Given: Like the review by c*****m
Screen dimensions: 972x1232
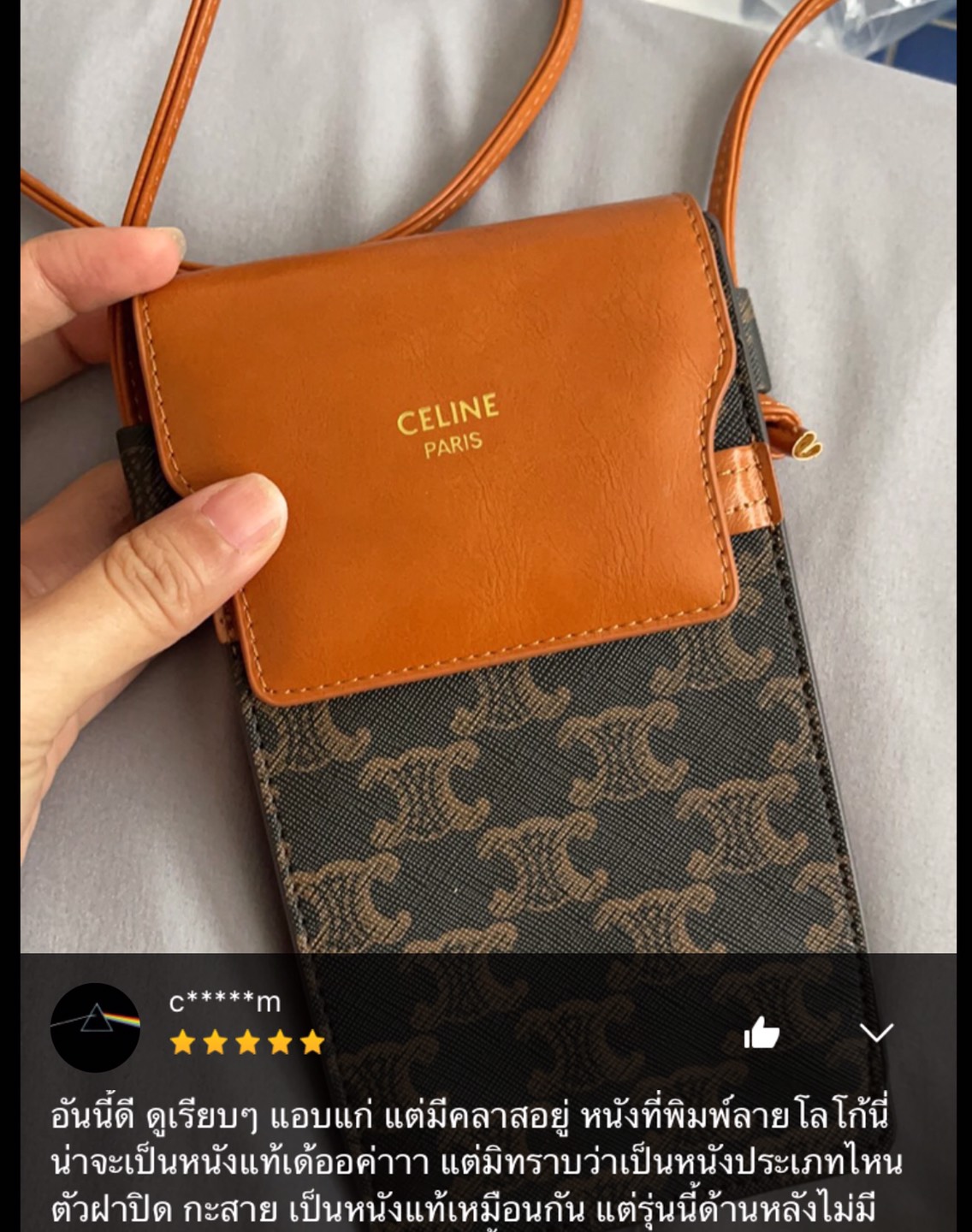Looking at the screenshot, I should 761,1035.
